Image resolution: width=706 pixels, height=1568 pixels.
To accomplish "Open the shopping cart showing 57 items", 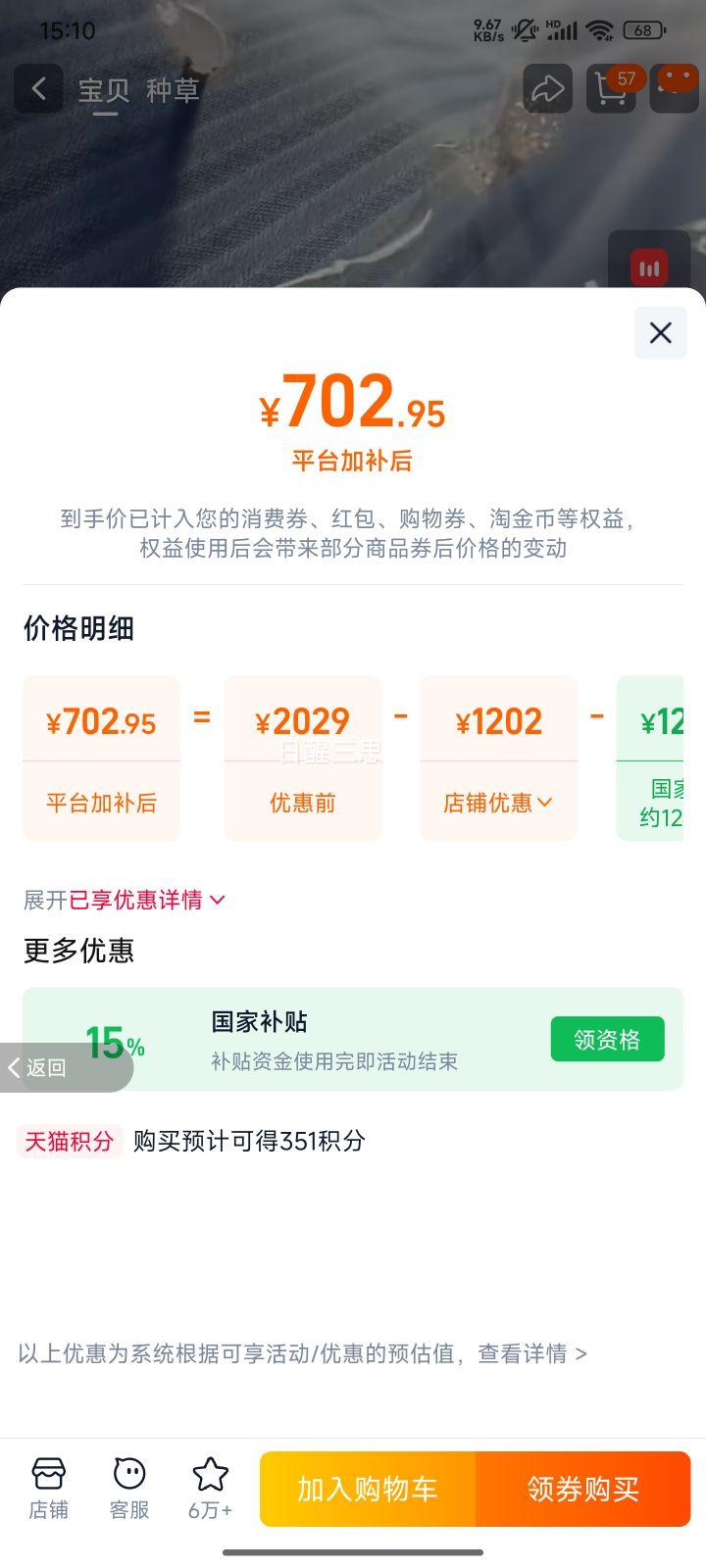I will pyautogui.click(x=610, y=88).
